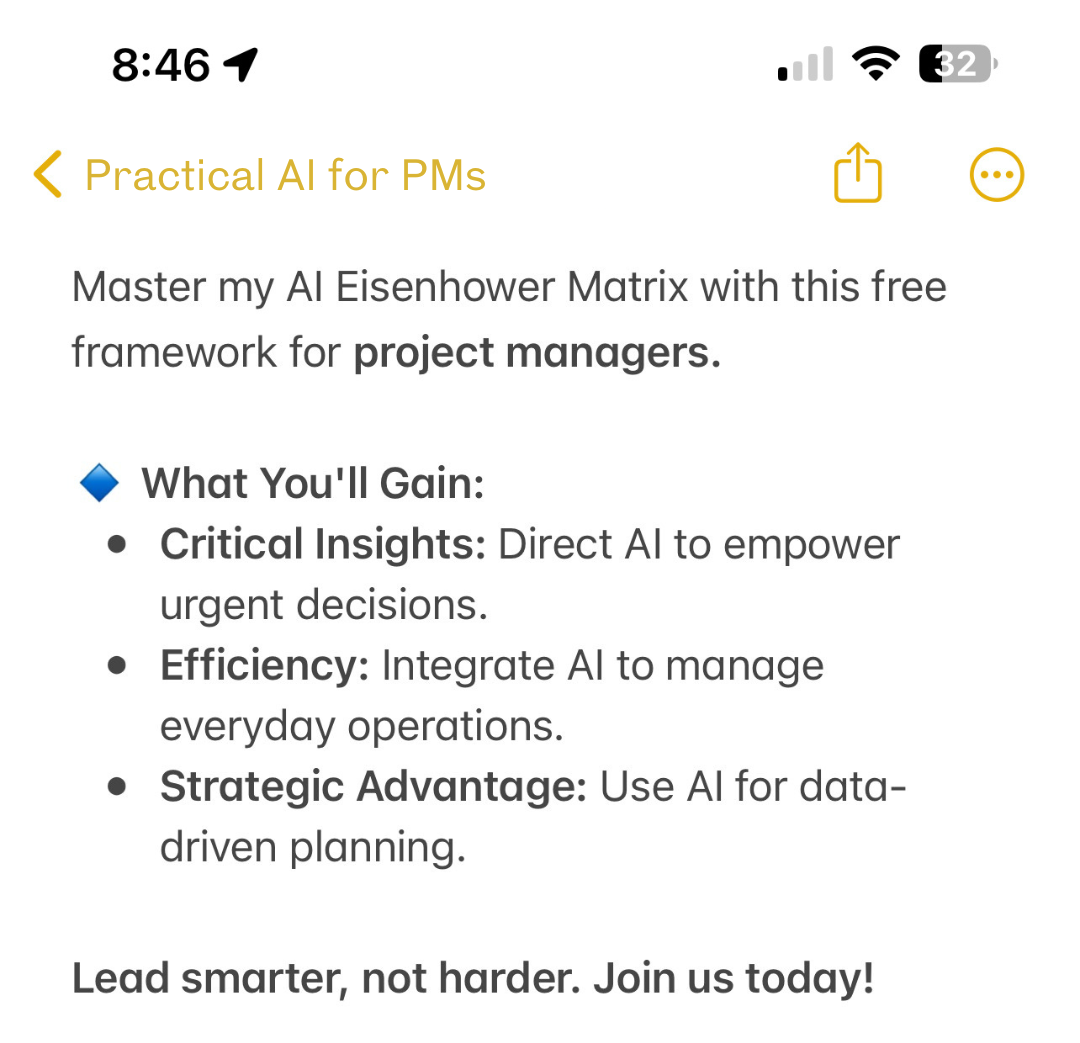Viewport: 1080px width, 1043px height.
Task: Share this note
Action: 857,175
